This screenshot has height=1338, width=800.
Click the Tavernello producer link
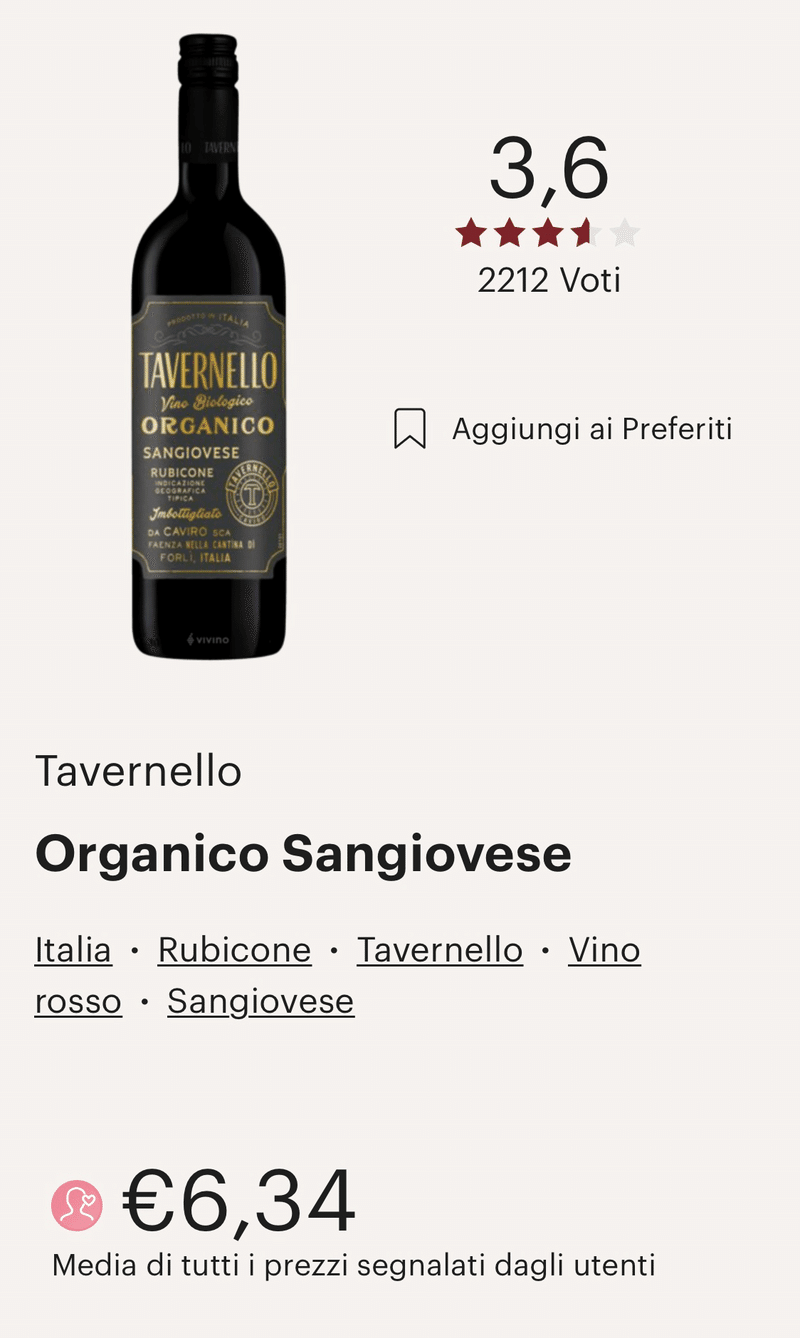tap(438, 950)
